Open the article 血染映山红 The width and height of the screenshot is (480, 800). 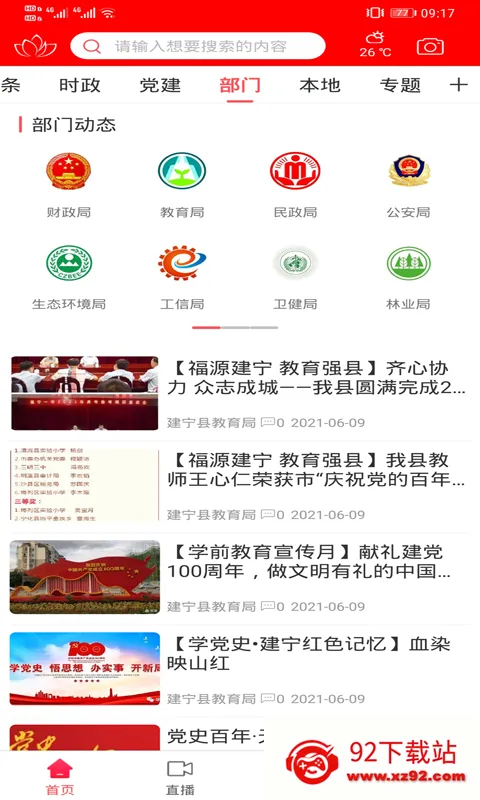239,669
